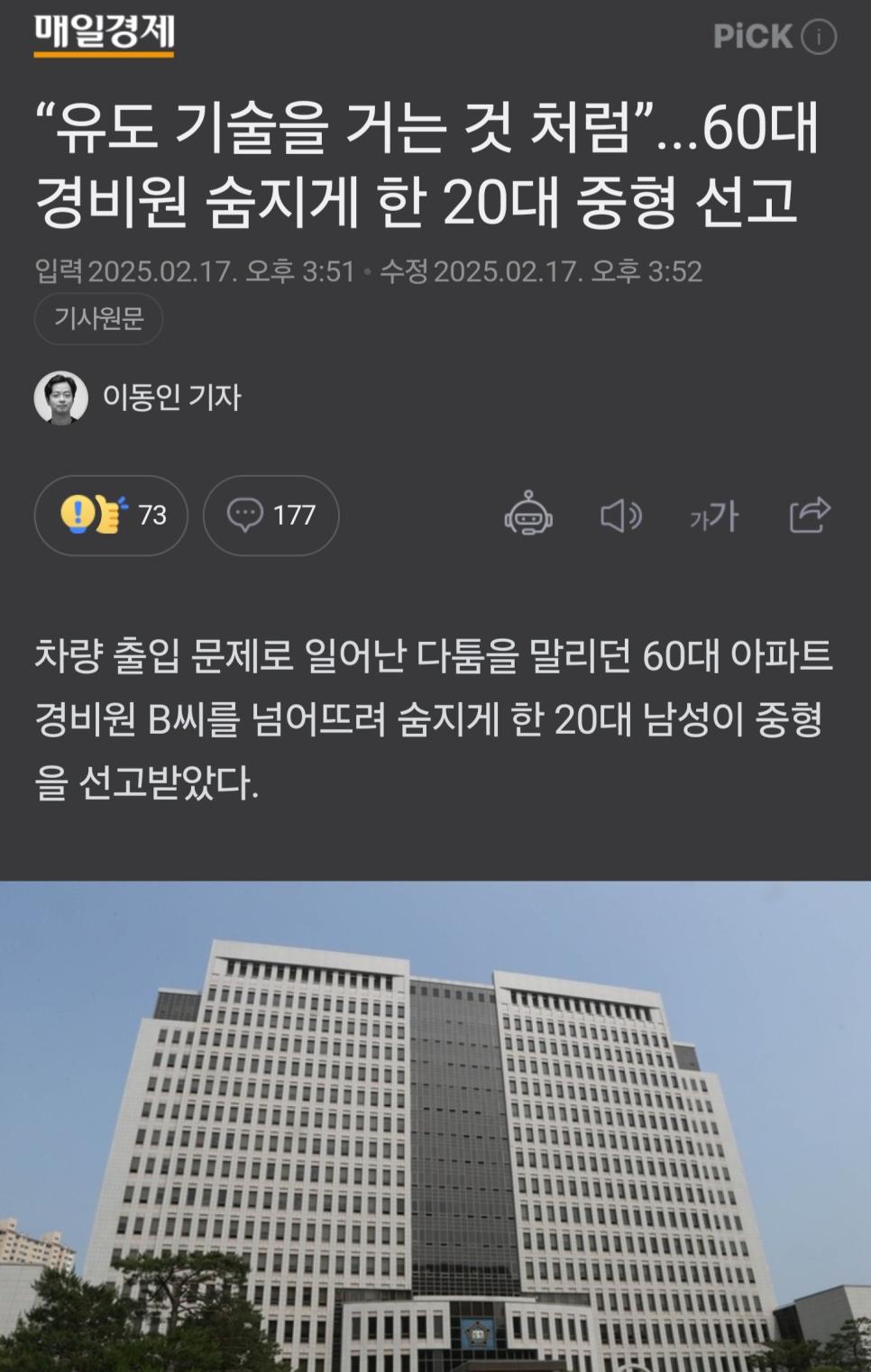The height and width of the screenshot is (1372, 871).
Task: Listen to the article with the speaker icon
Action: tap(621, 516)
